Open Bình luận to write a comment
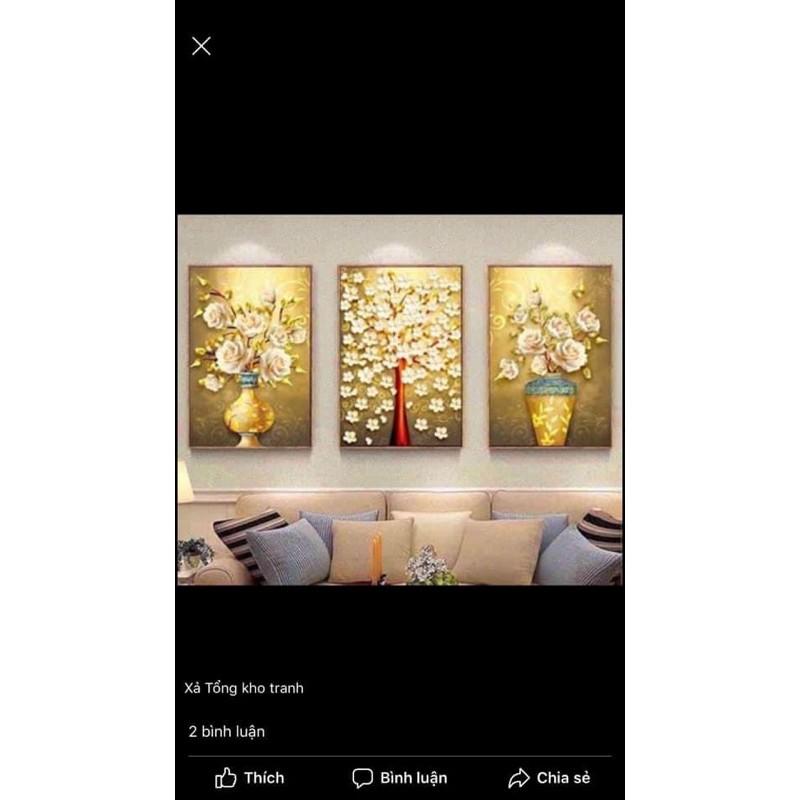The image size is (800, 800). 399,777
